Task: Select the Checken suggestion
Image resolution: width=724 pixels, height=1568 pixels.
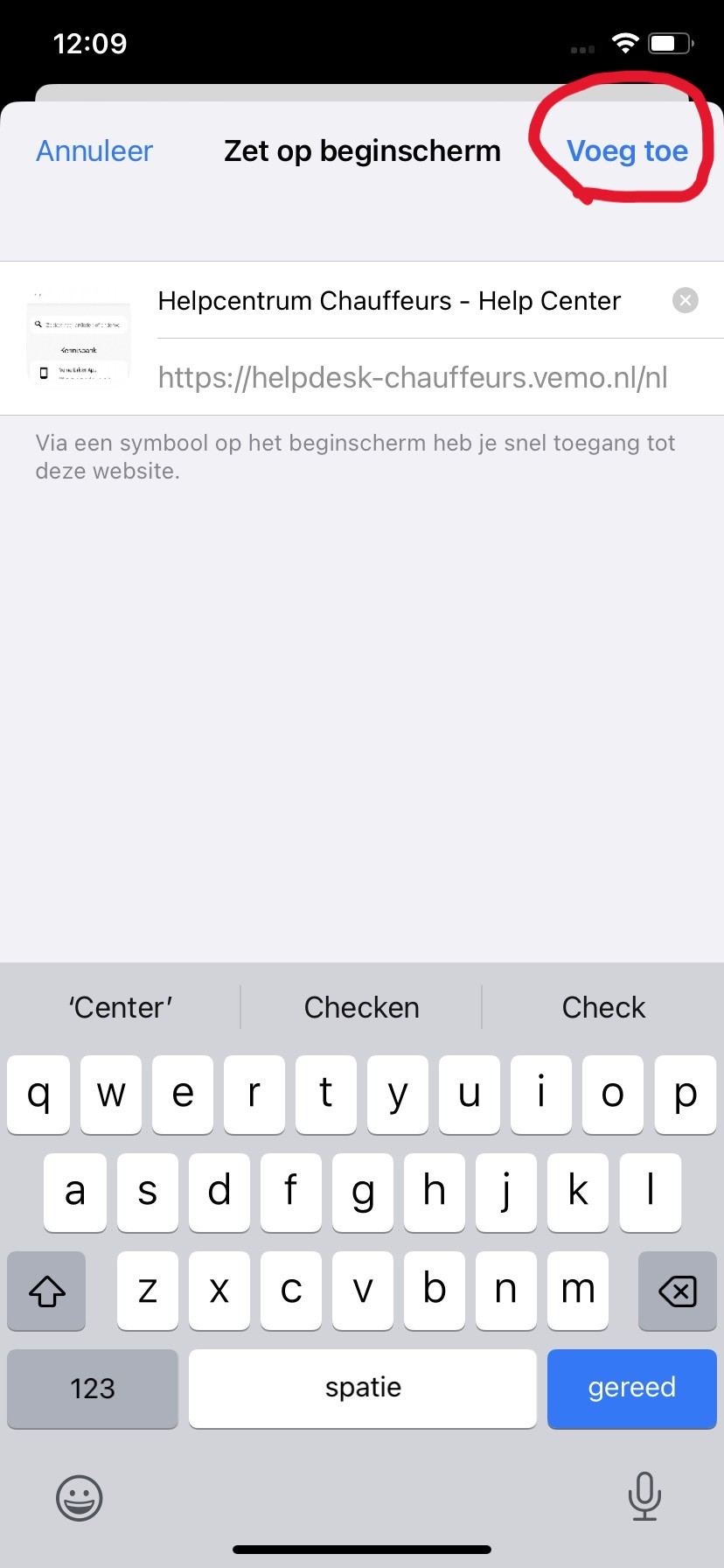Action: (361, 1007)
